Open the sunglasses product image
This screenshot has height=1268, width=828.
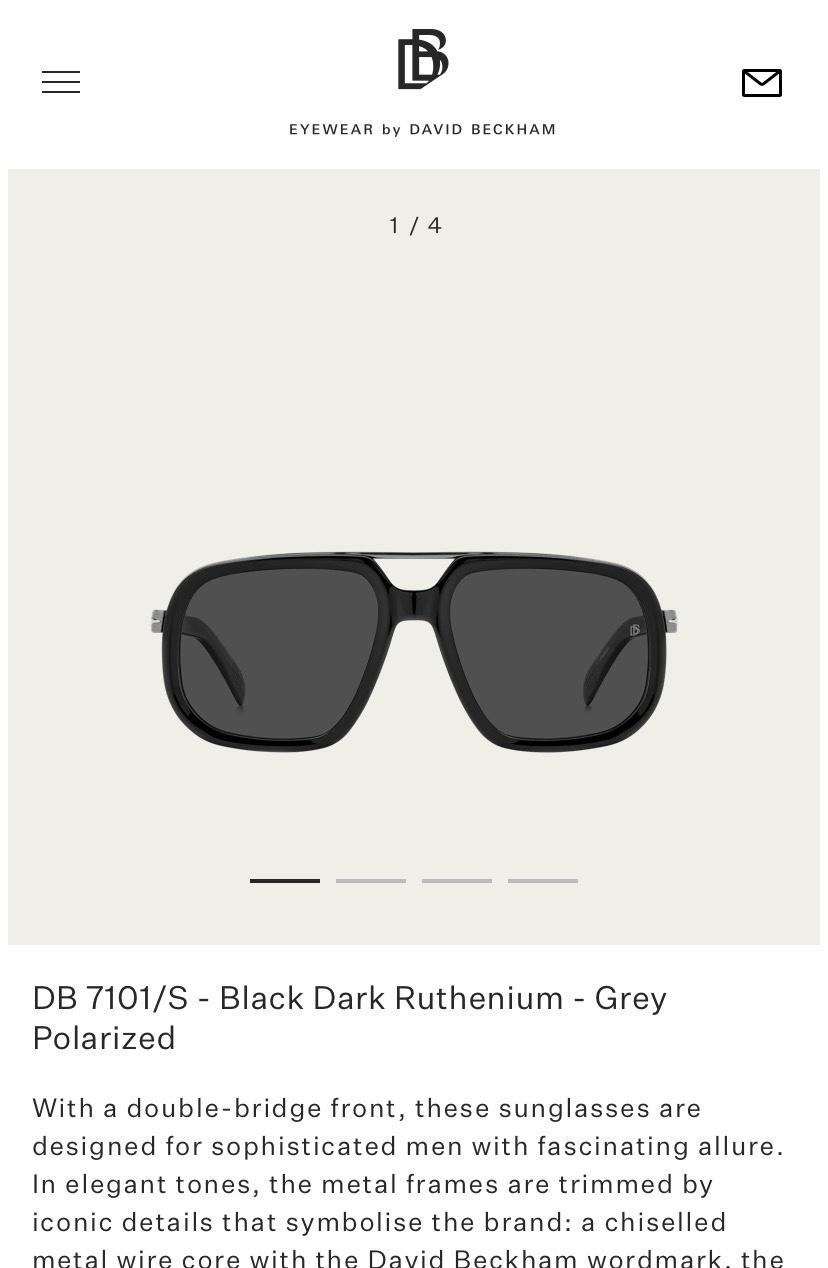pyautogui.click(x=414, y=650)
